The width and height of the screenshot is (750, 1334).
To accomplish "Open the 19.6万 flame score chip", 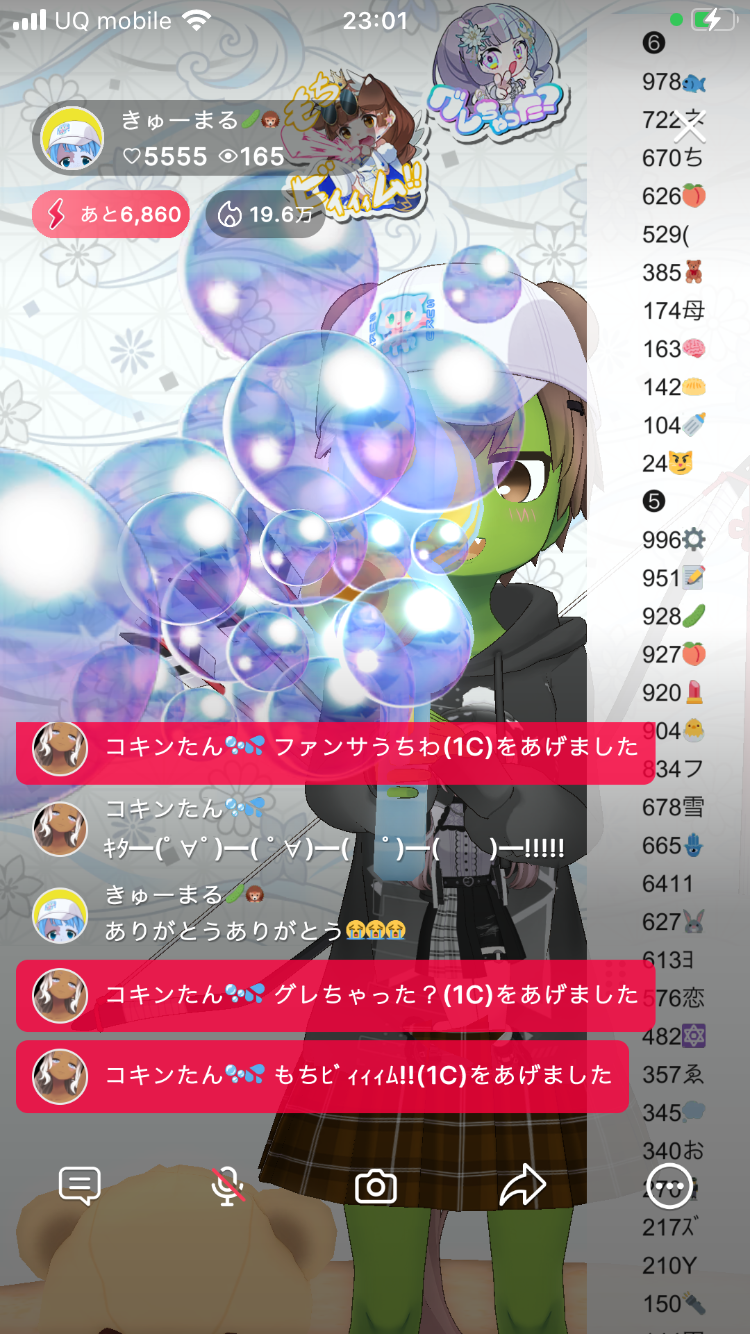I will click(x=265, y=214).
